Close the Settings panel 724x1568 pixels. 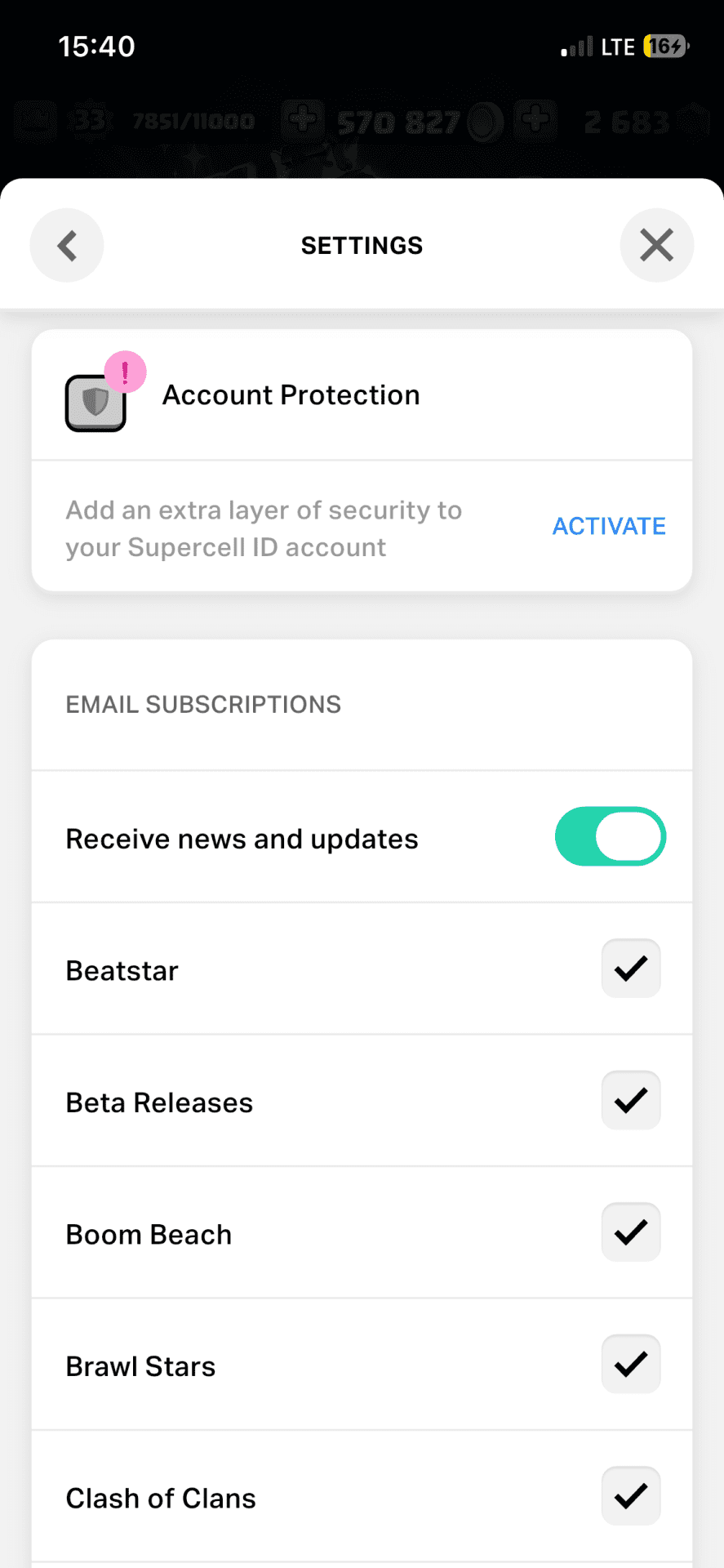point(656,245)
